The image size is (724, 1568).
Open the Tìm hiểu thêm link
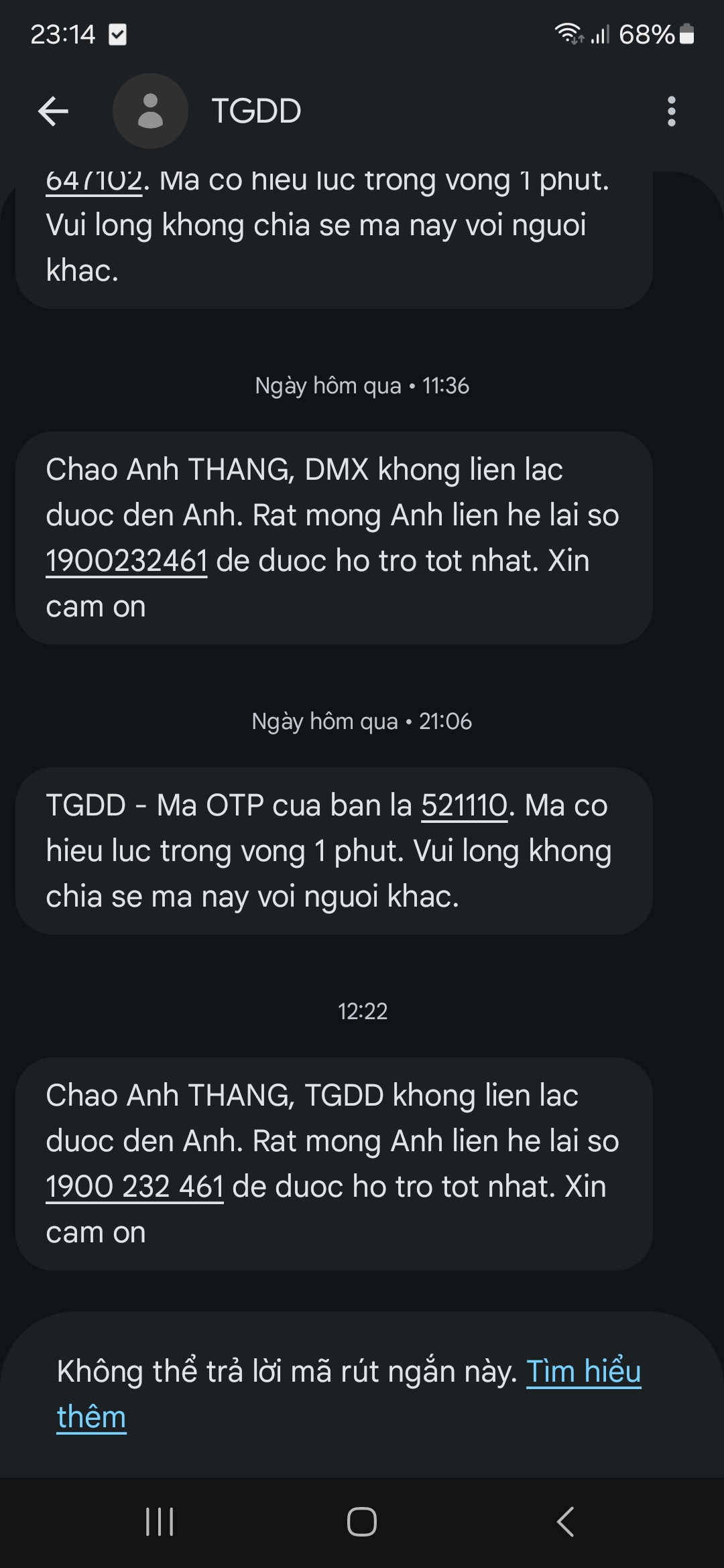(x=583, y=1372)
